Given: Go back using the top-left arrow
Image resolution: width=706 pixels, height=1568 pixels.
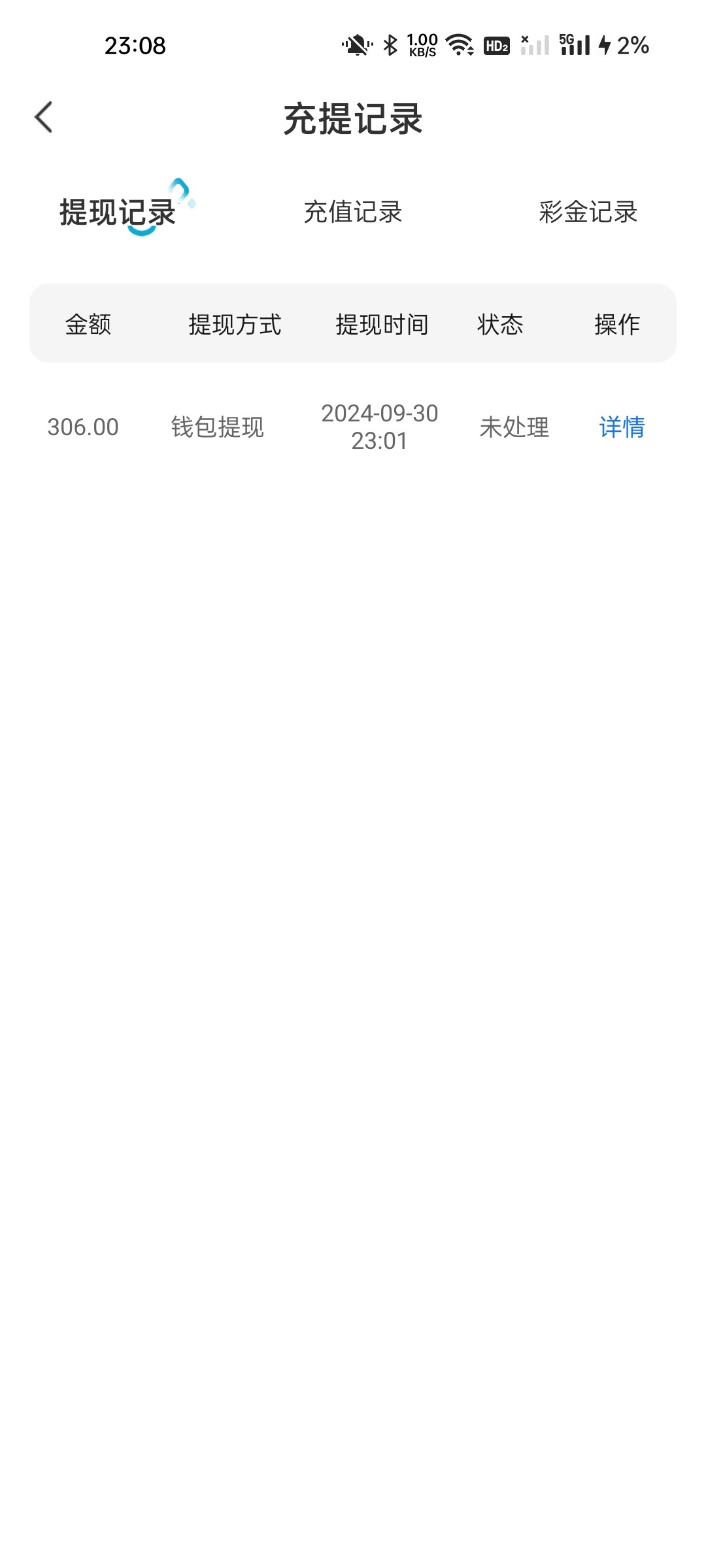Looking at the screenshot, I should (x=43, y=118).
